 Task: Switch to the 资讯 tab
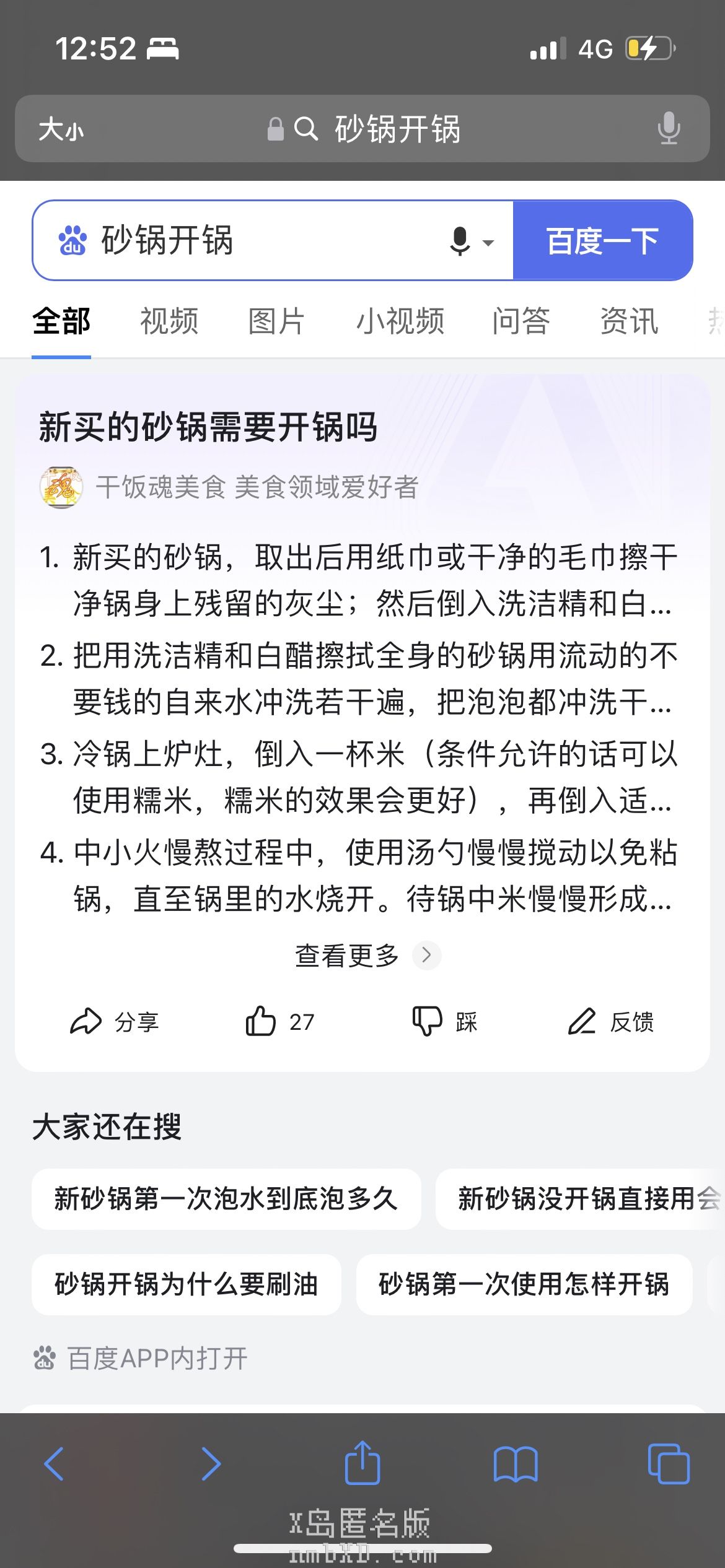(629, 321)
